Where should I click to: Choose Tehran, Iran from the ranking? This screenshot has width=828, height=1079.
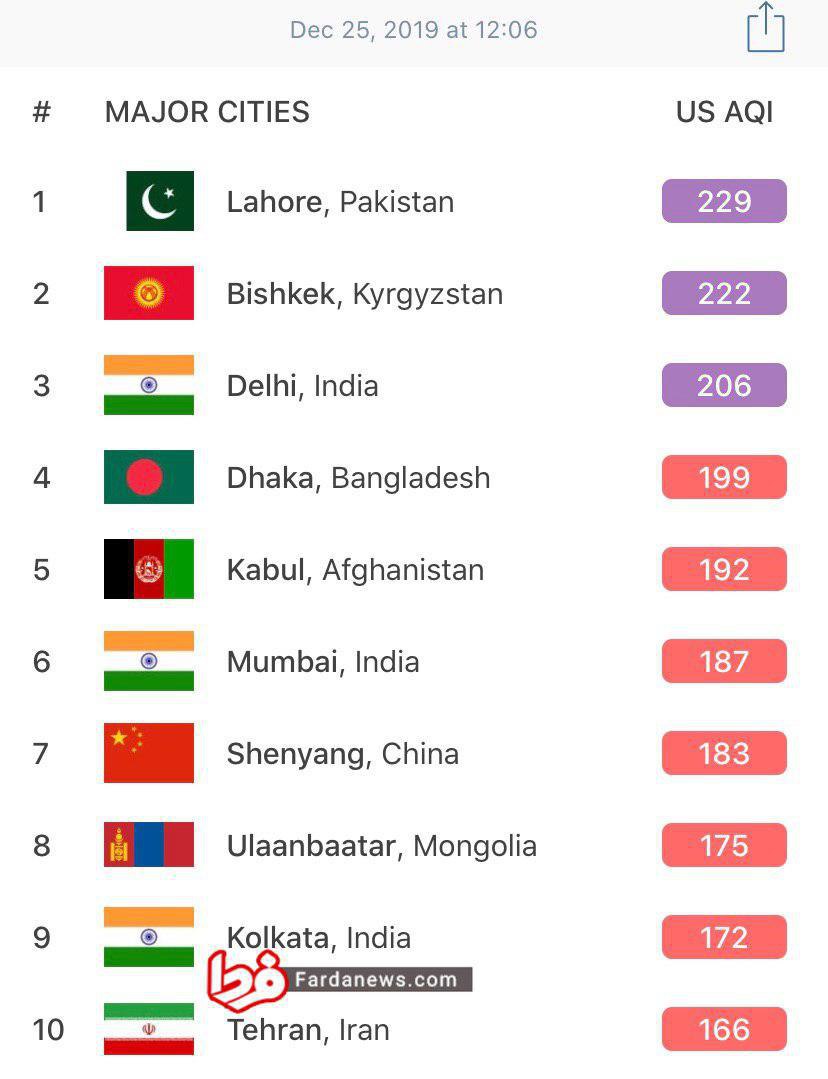308,1030
